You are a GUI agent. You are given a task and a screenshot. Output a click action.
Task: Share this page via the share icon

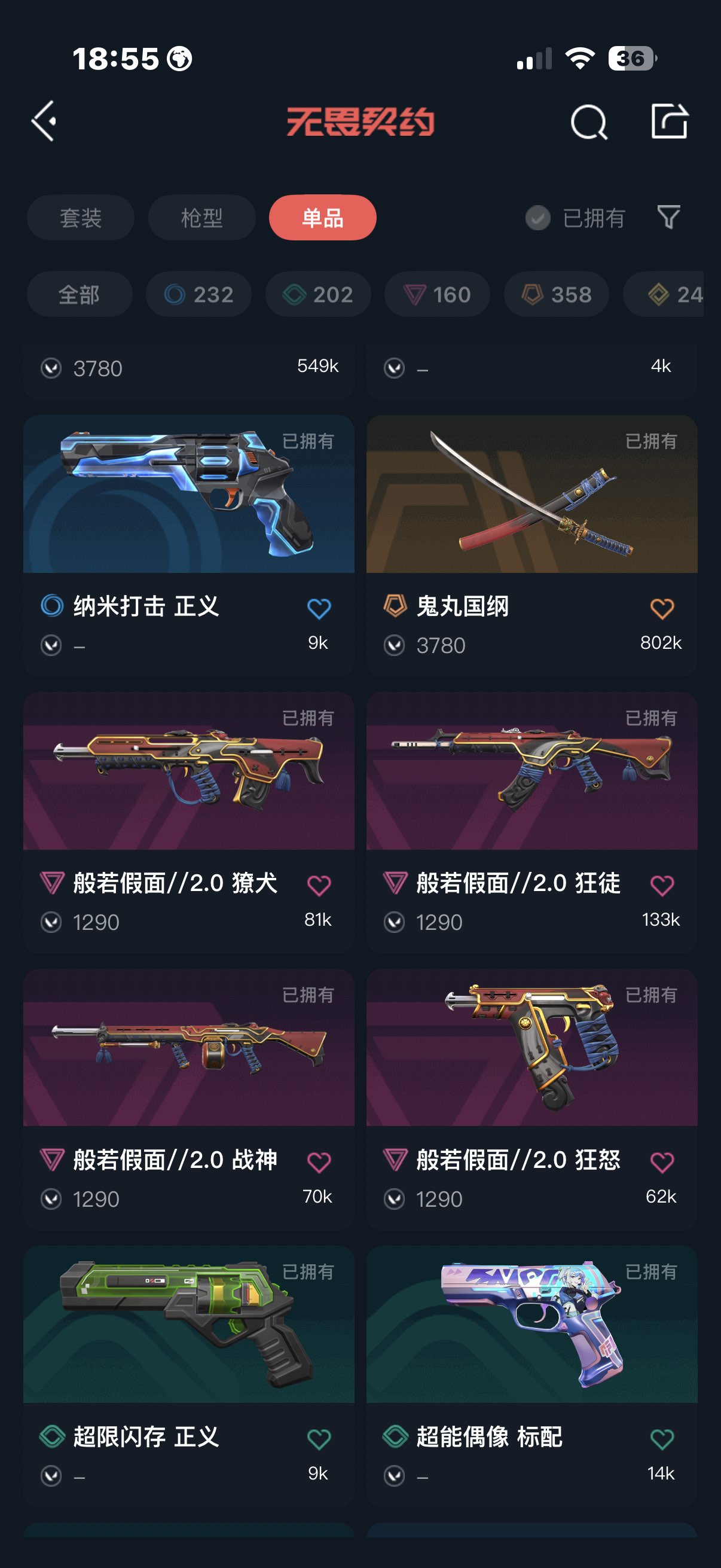(669, 121)
